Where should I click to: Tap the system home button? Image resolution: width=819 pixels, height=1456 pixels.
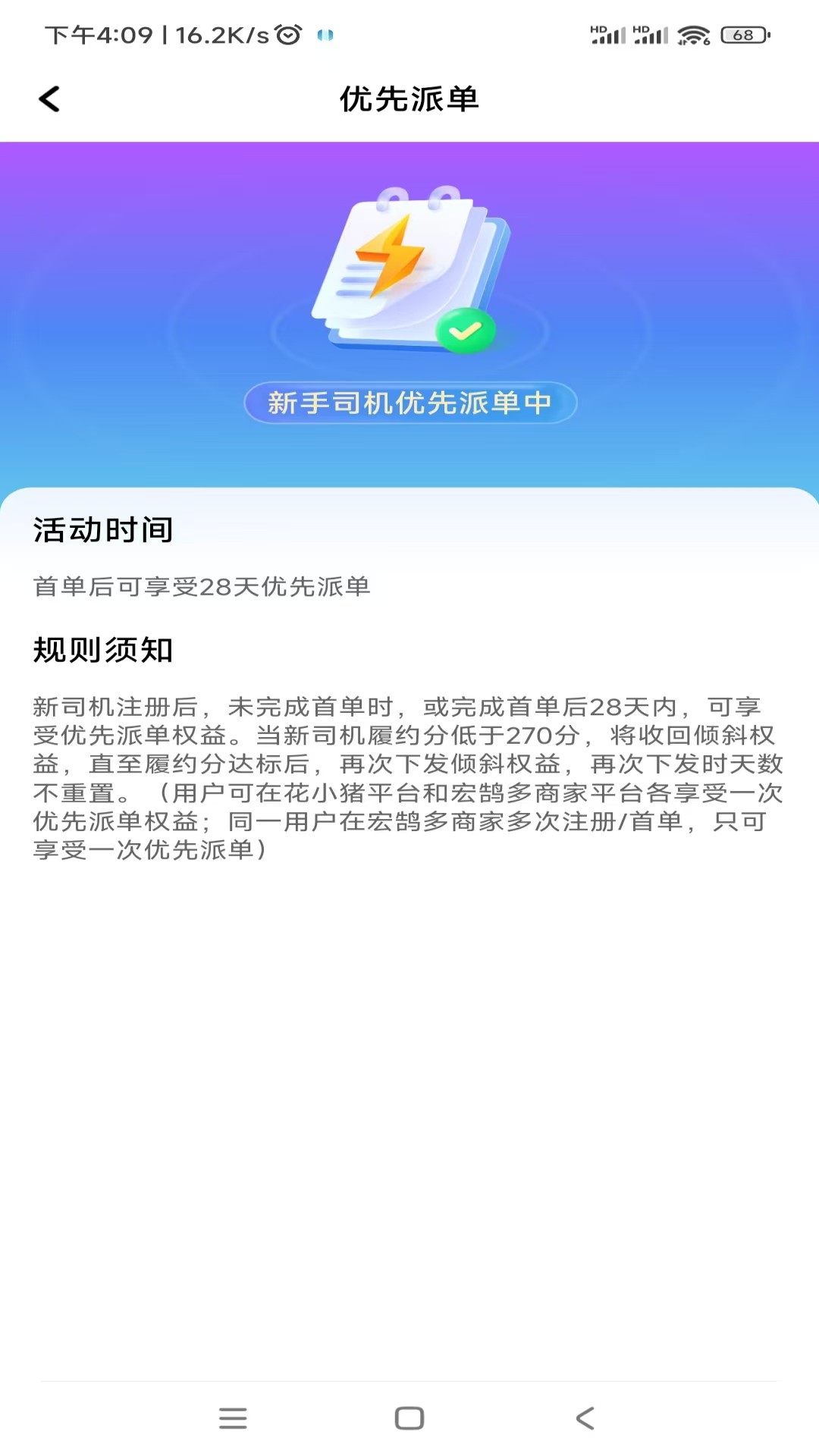coord(409,1418)
